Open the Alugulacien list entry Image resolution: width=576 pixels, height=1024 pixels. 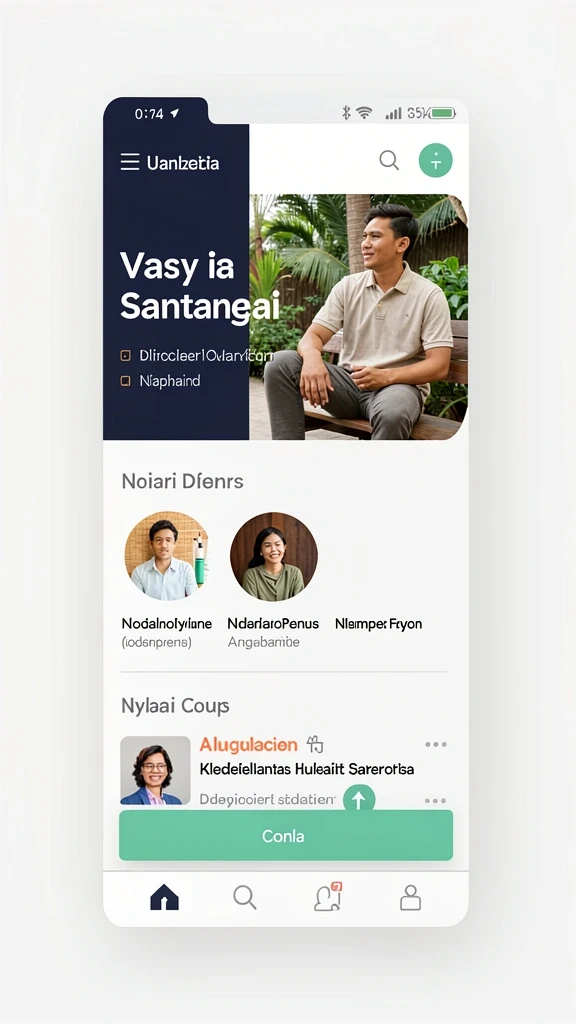click(285, 769)
